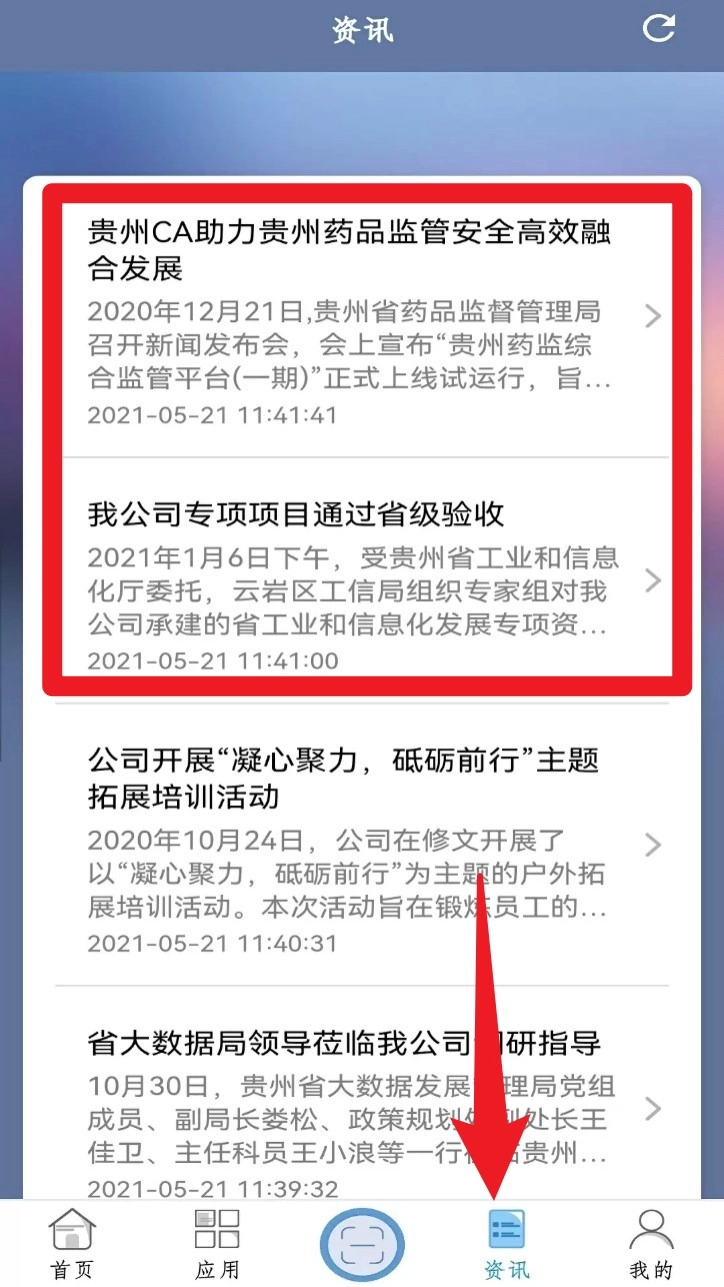Screen dimensions: 724x1287
Task: Switch to the 应用 tab
Action: coord(217,1243)
